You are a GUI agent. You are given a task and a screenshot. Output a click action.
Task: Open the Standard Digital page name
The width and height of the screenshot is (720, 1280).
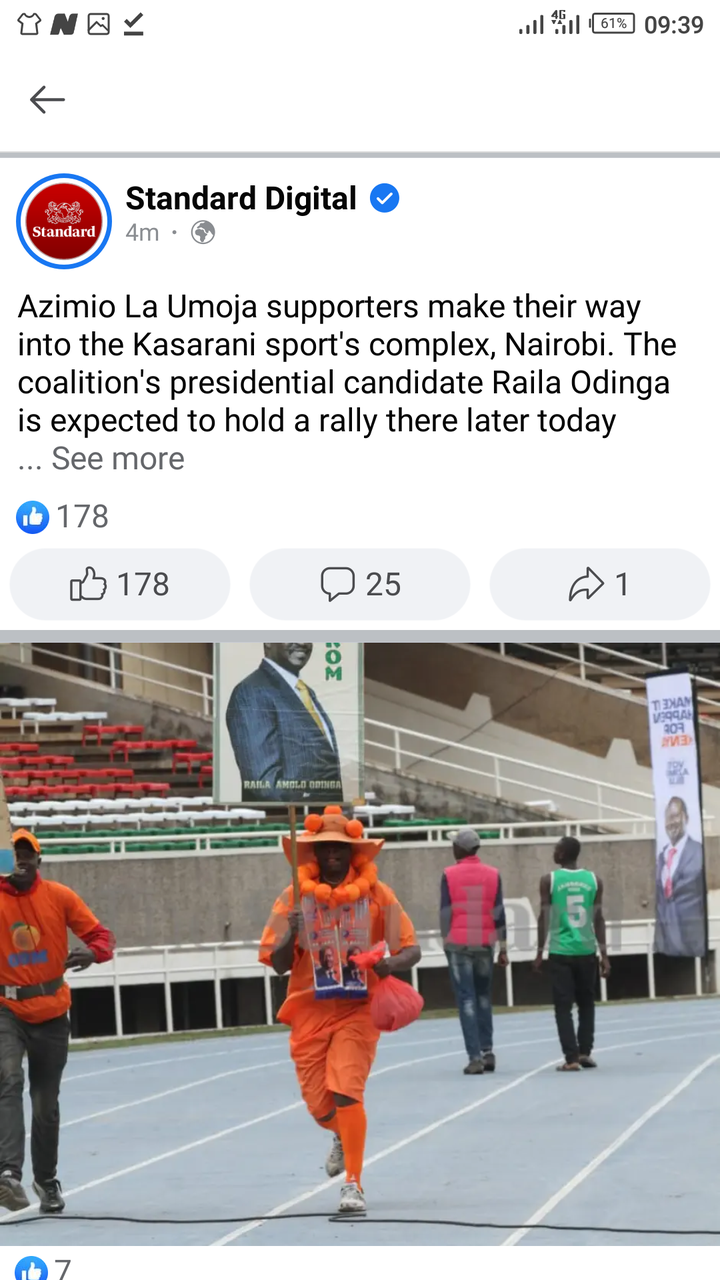[241, 199]
